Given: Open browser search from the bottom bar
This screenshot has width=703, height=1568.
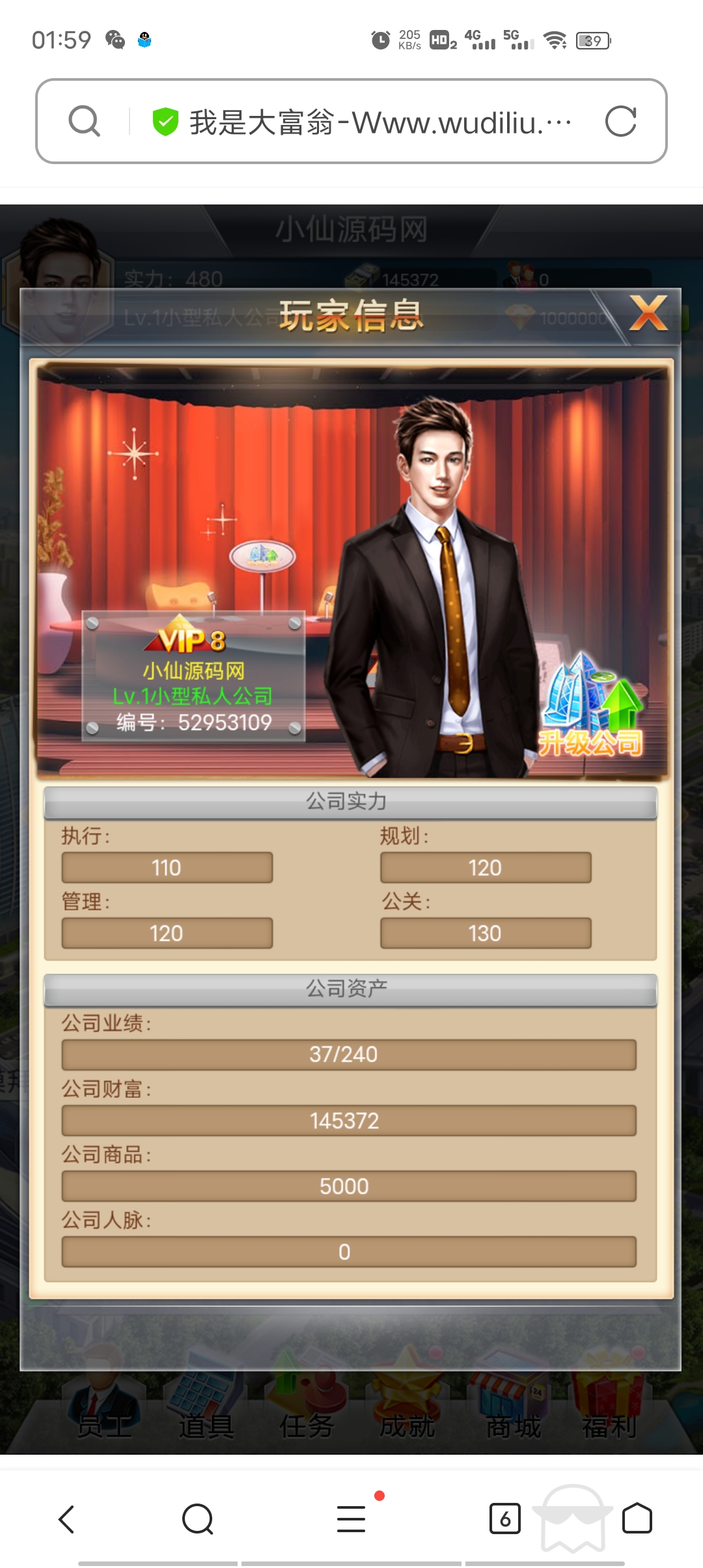Looking at the screenshot, I should tap(198, 1519).
